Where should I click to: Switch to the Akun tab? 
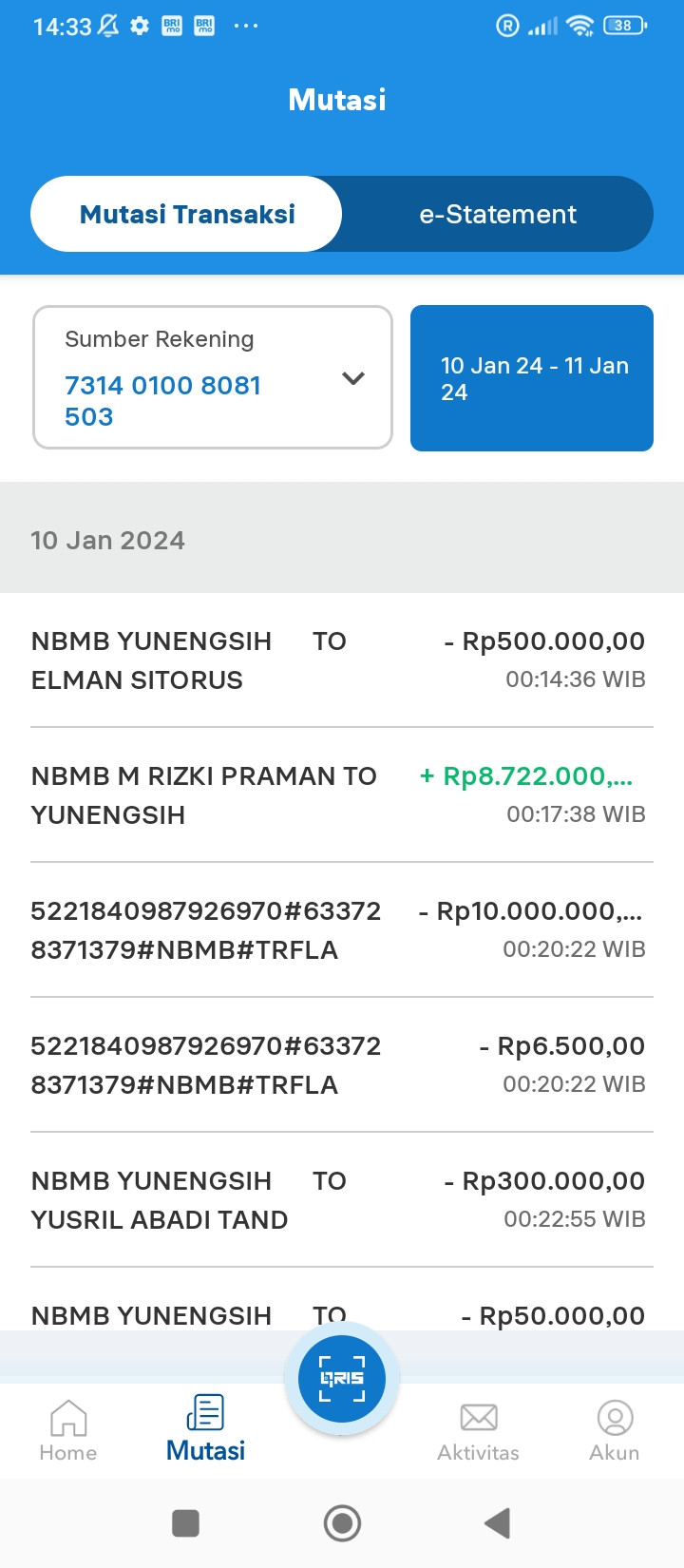(x=614, y=1428)
